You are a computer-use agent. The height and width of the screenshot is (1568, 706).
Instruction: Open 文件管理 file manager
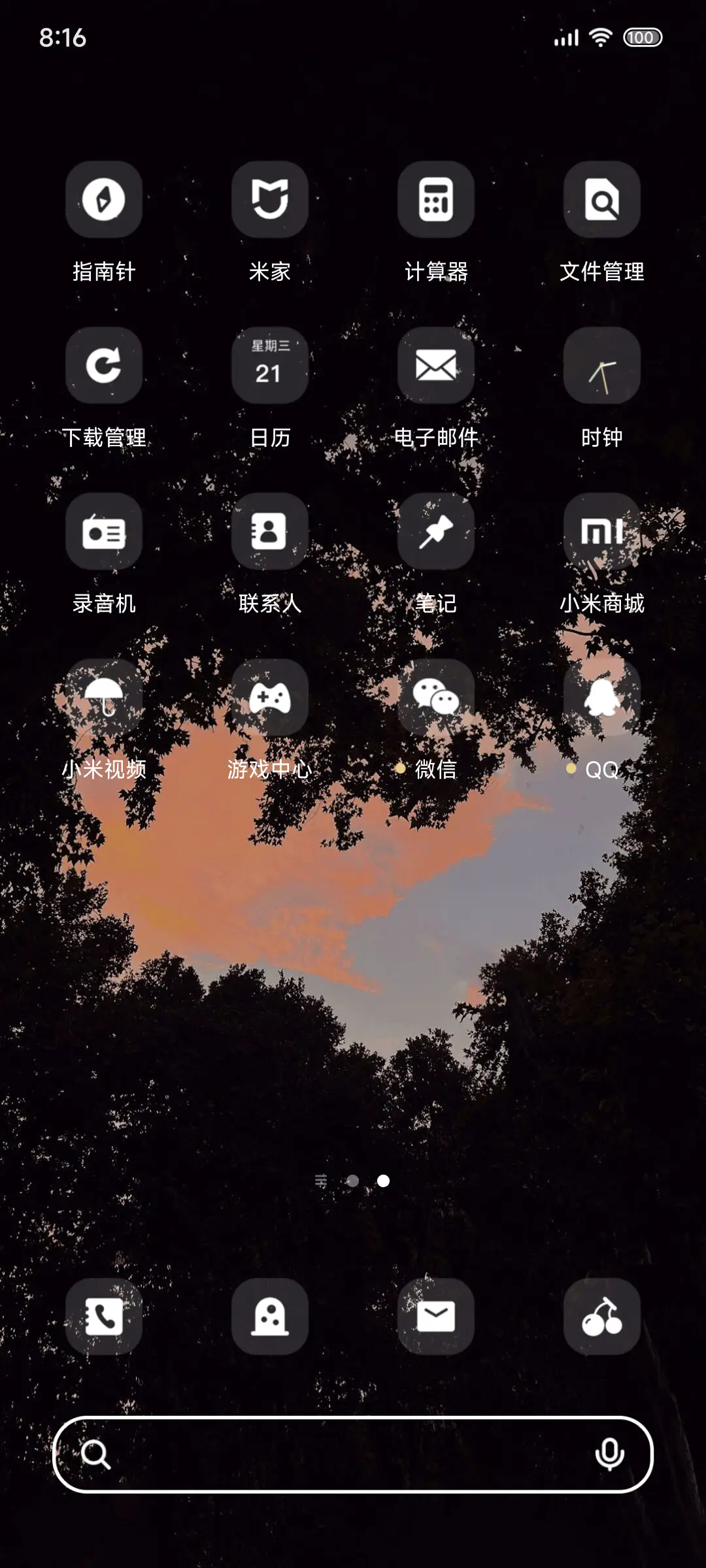[x=602, y=199]
